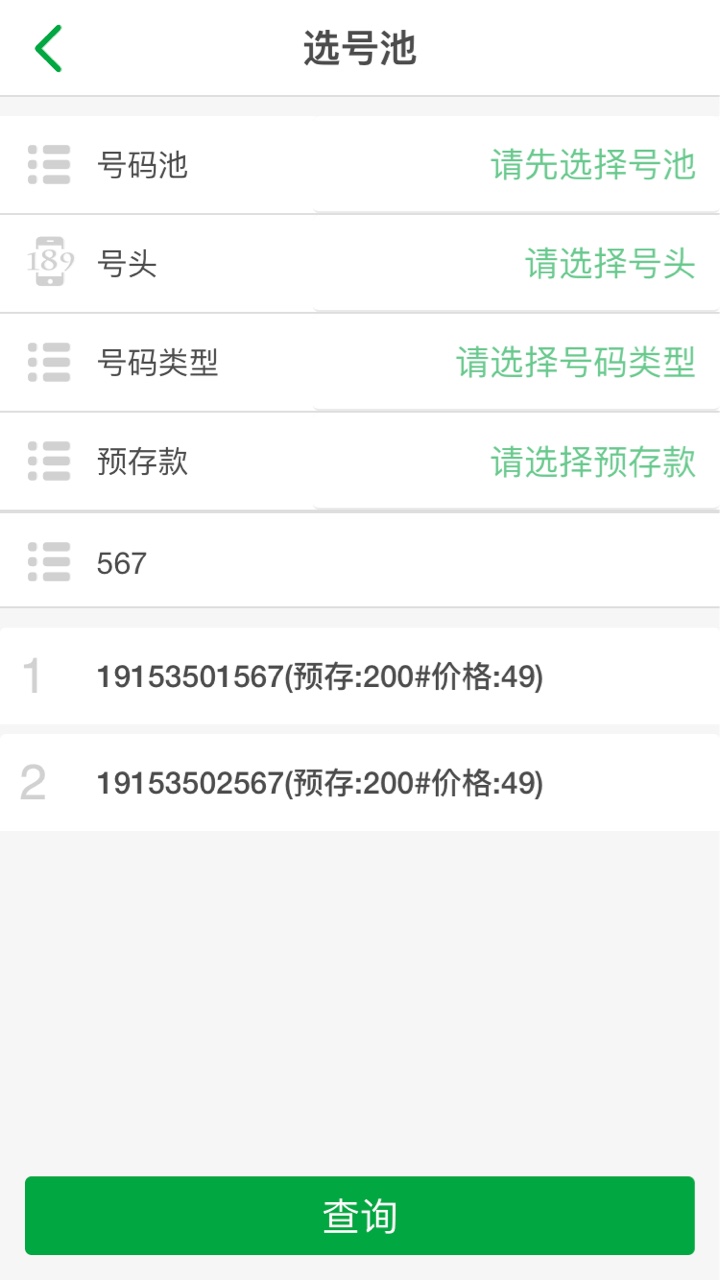Go back using the green arrow
Image resolution: width=720 pixels, height=1280 pixels.
[x=48, y=48]
